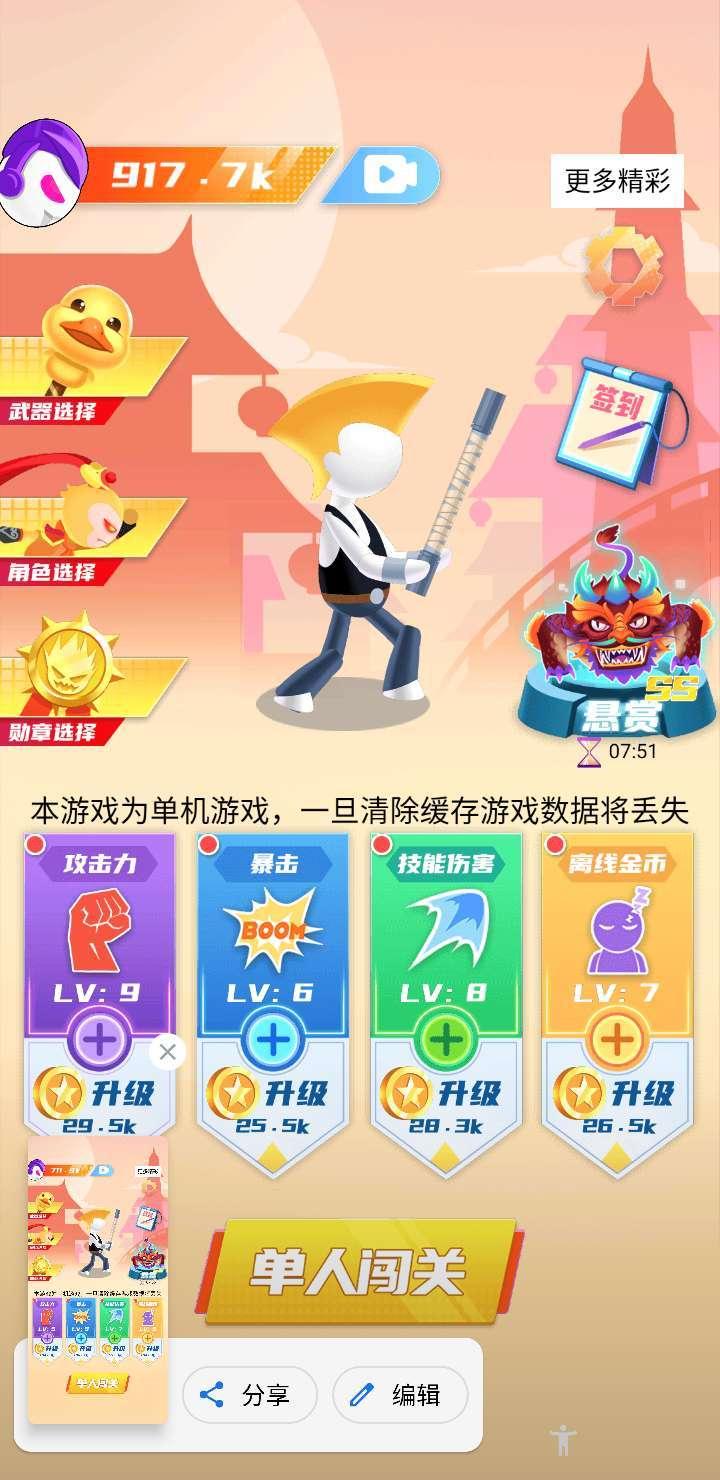Tap the plus to upgrade 技能伤害
Image resolution: width=720 pixels, height=1480 pixels.
444,1037
